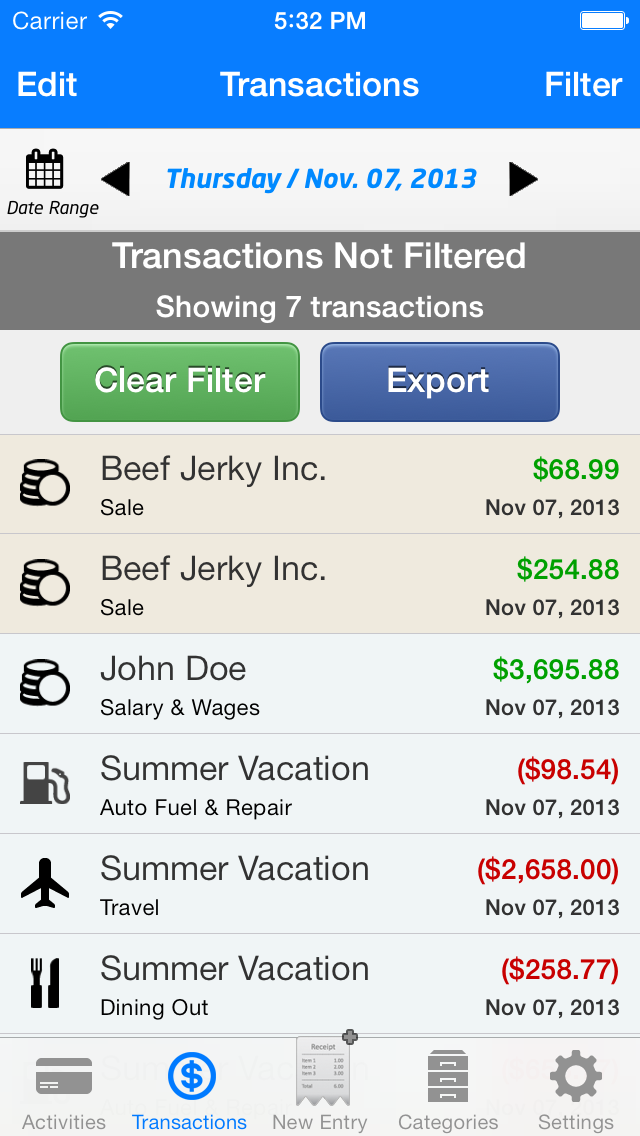The image size is (640, 1136).
Task: Open the Beef Jerky Inc. $254.88 sale
Action: pos(320,585)
